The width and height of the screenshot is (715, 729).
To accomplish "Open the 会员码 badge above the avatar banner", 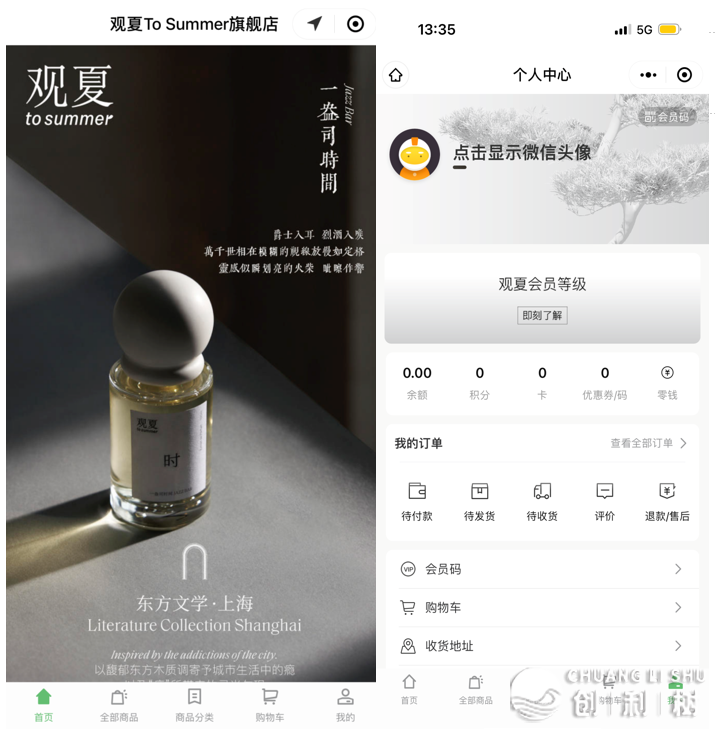I will click(x=666, y=117).
